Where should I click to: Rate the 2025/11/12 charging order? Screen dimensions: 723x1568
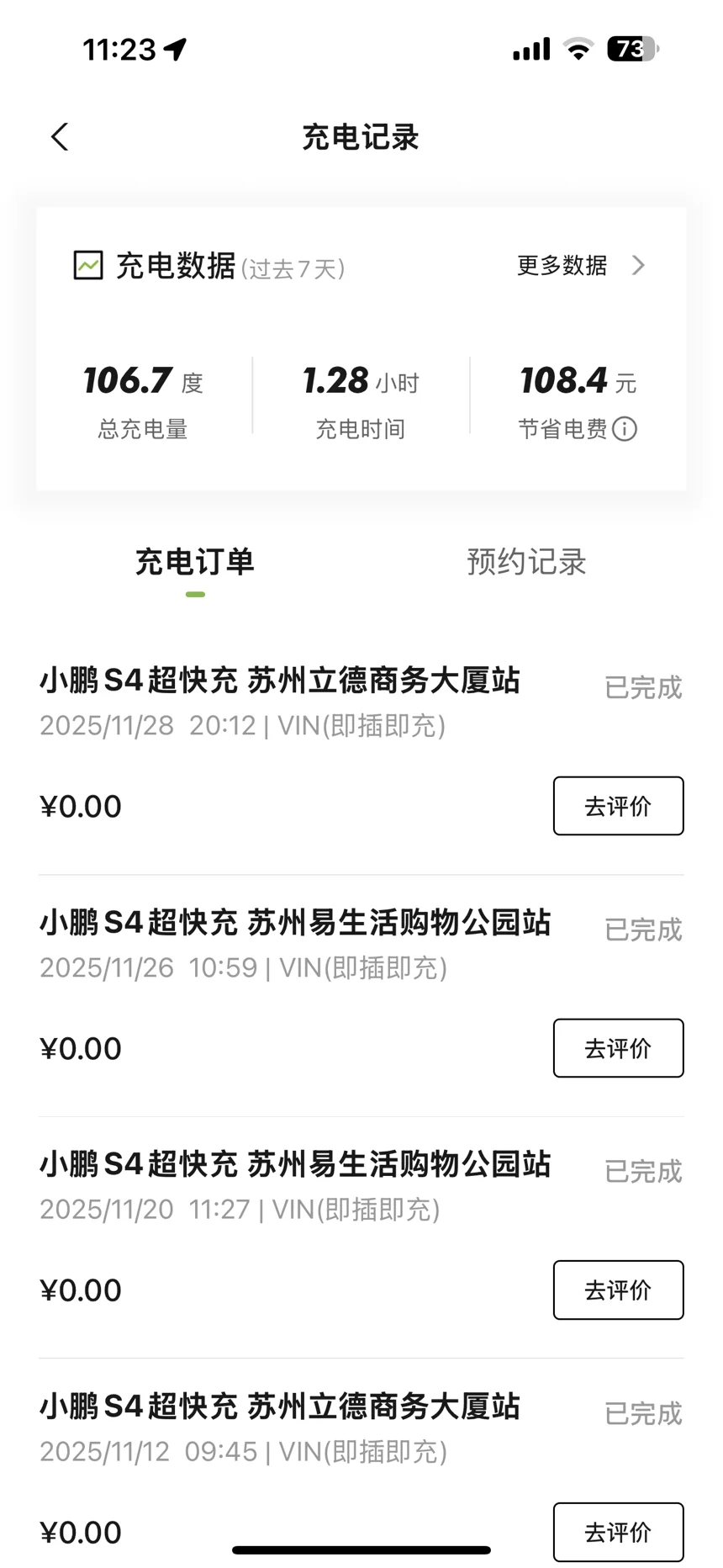pos(618,1532)
